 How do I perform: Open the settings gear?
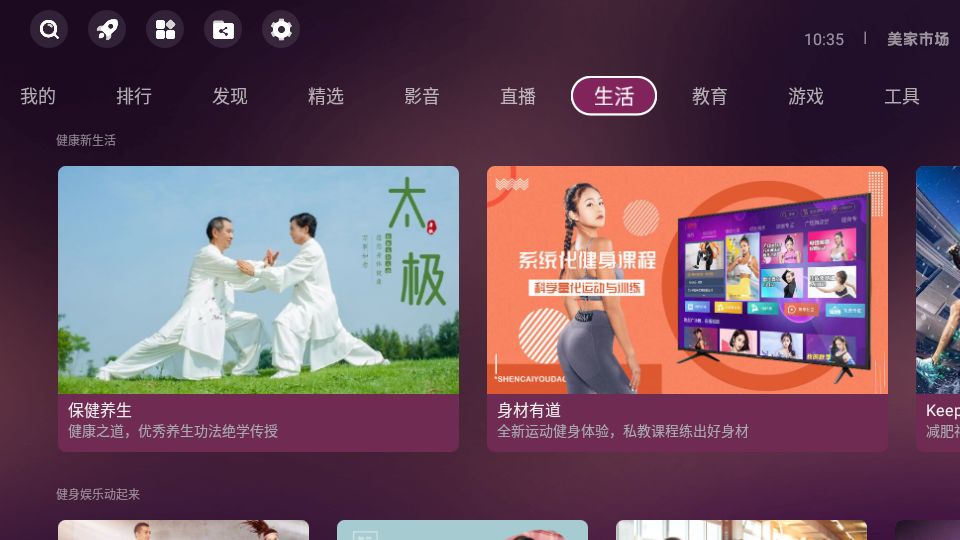281,29
